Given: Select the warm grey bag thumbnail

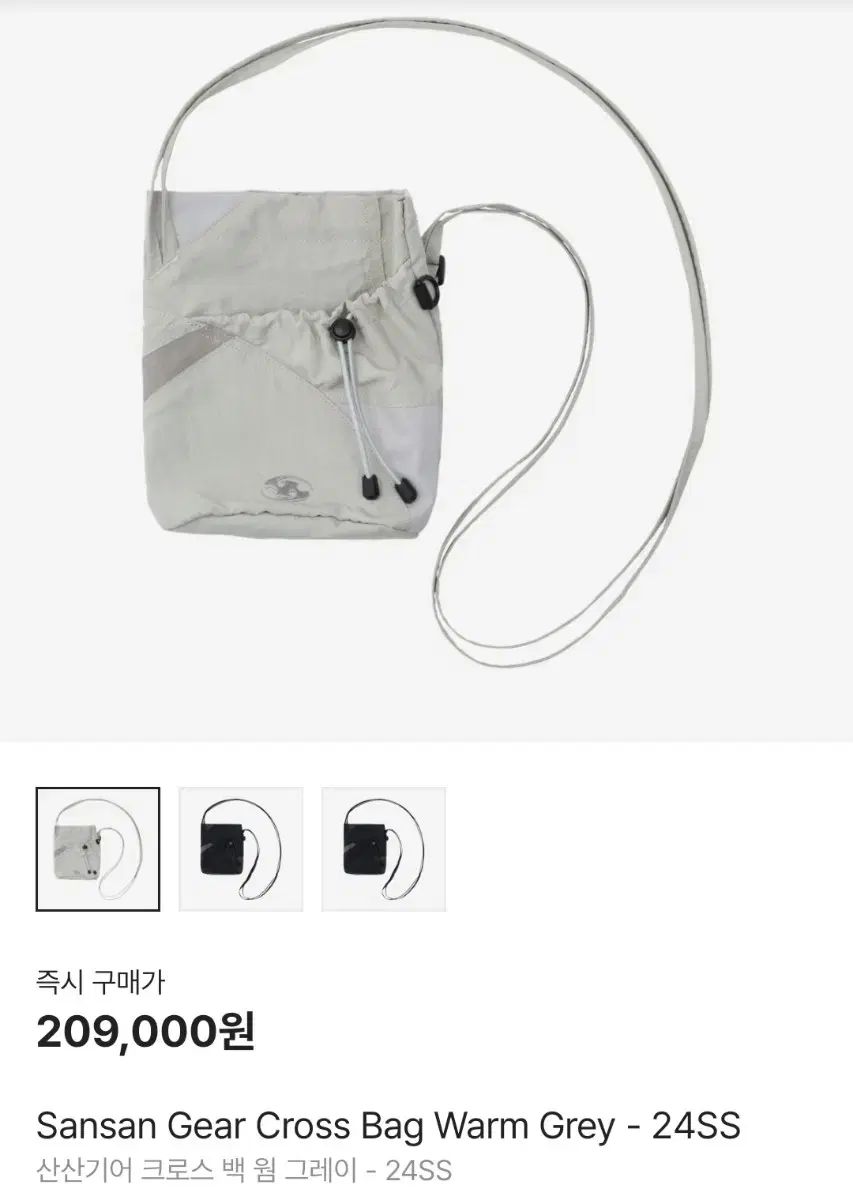Looking at the screenshot, I should tap(98, 849).
